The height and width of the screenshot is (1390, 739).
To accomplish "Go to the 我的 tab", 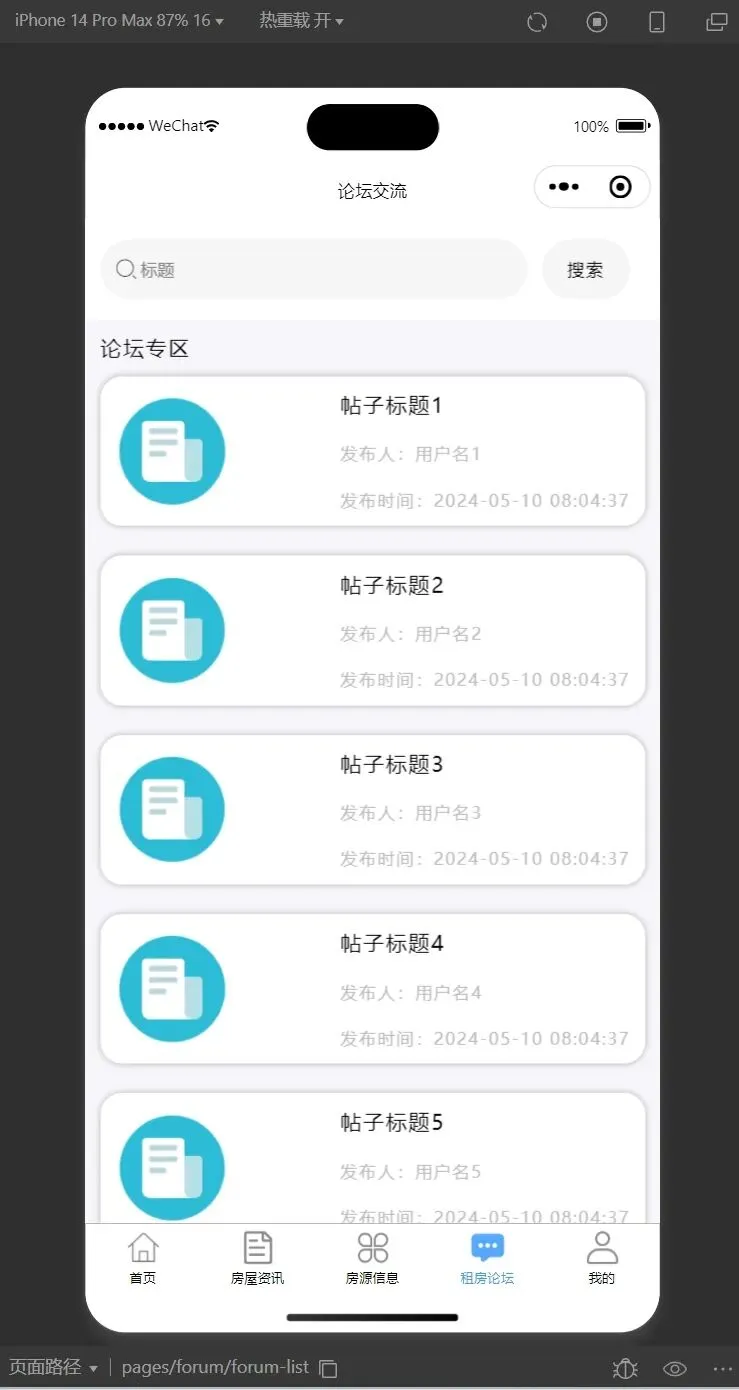I will pyautogui.click(x=602, y=1259).
